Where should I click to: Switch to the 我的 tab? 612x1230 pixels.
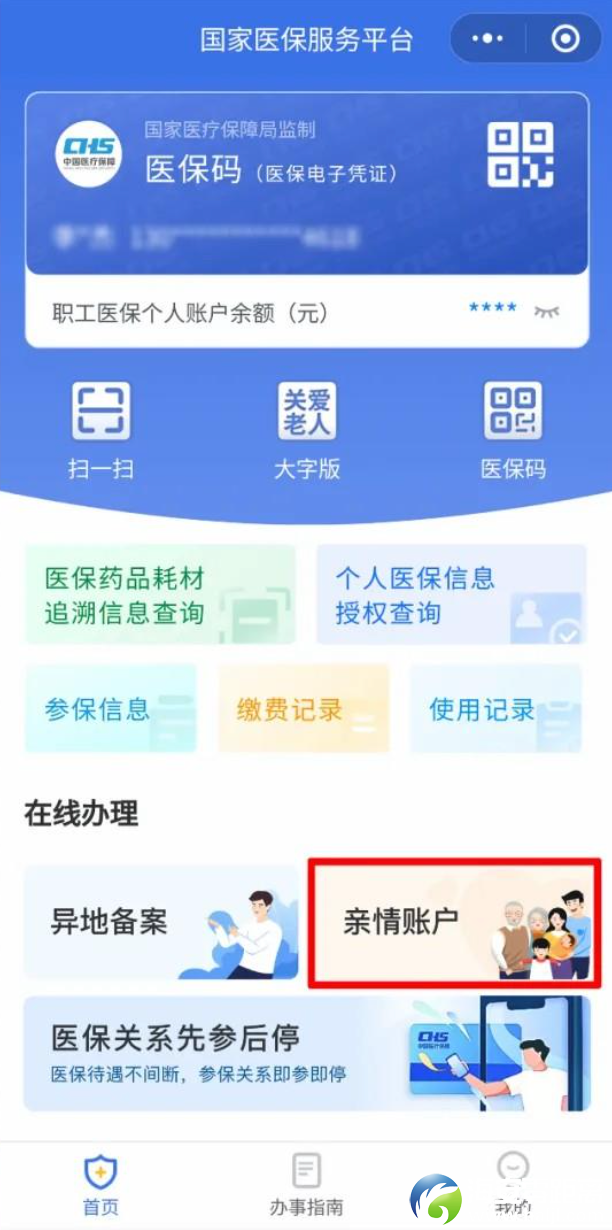click(513, 1185)
